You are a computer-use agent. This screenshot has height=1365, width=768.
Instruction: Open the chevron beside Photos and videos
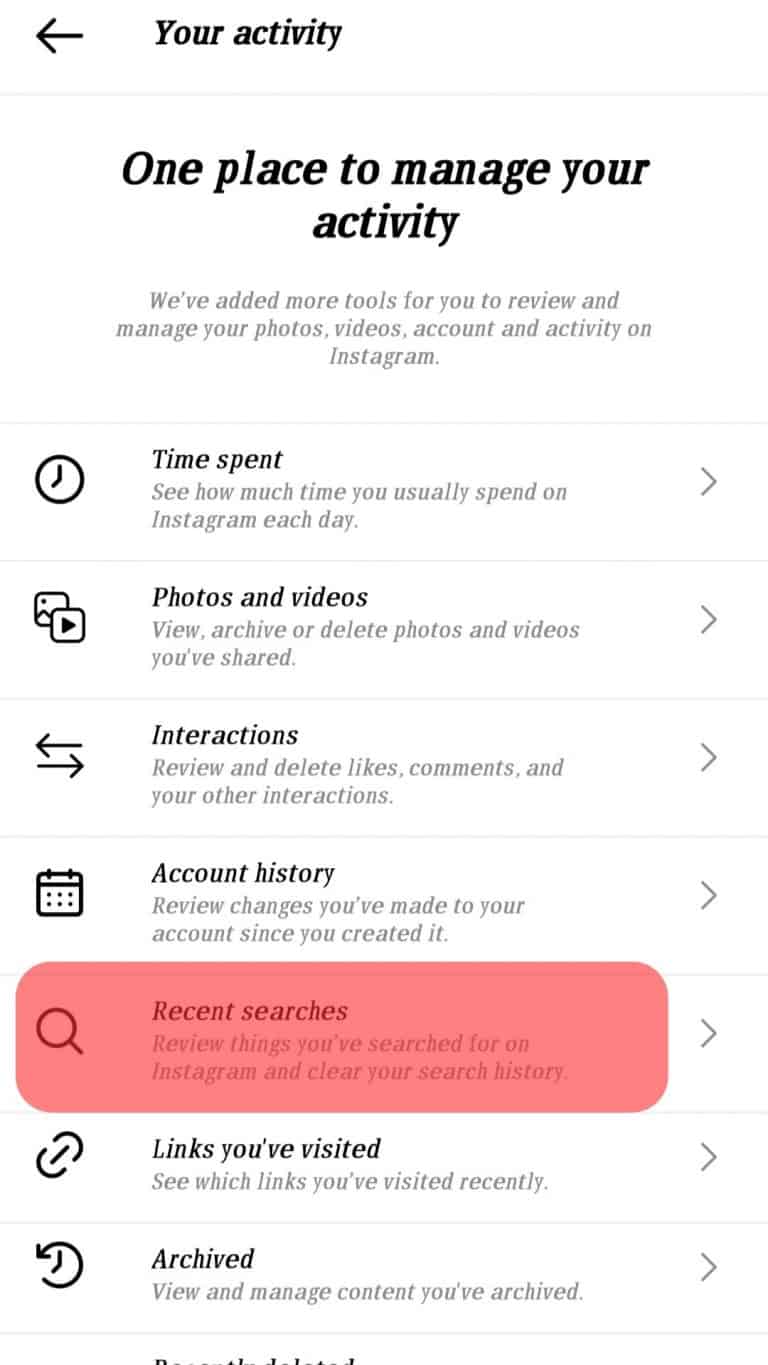pos(709,619)
